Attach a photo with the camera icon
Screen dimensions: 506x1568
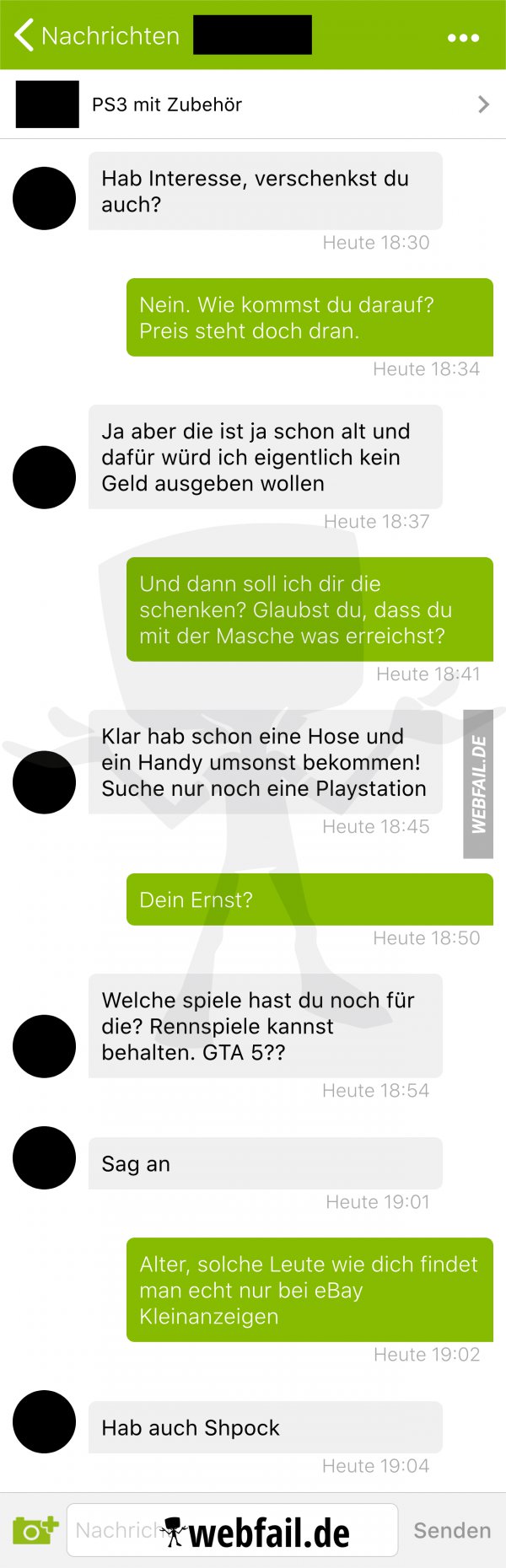[35, 1529]
